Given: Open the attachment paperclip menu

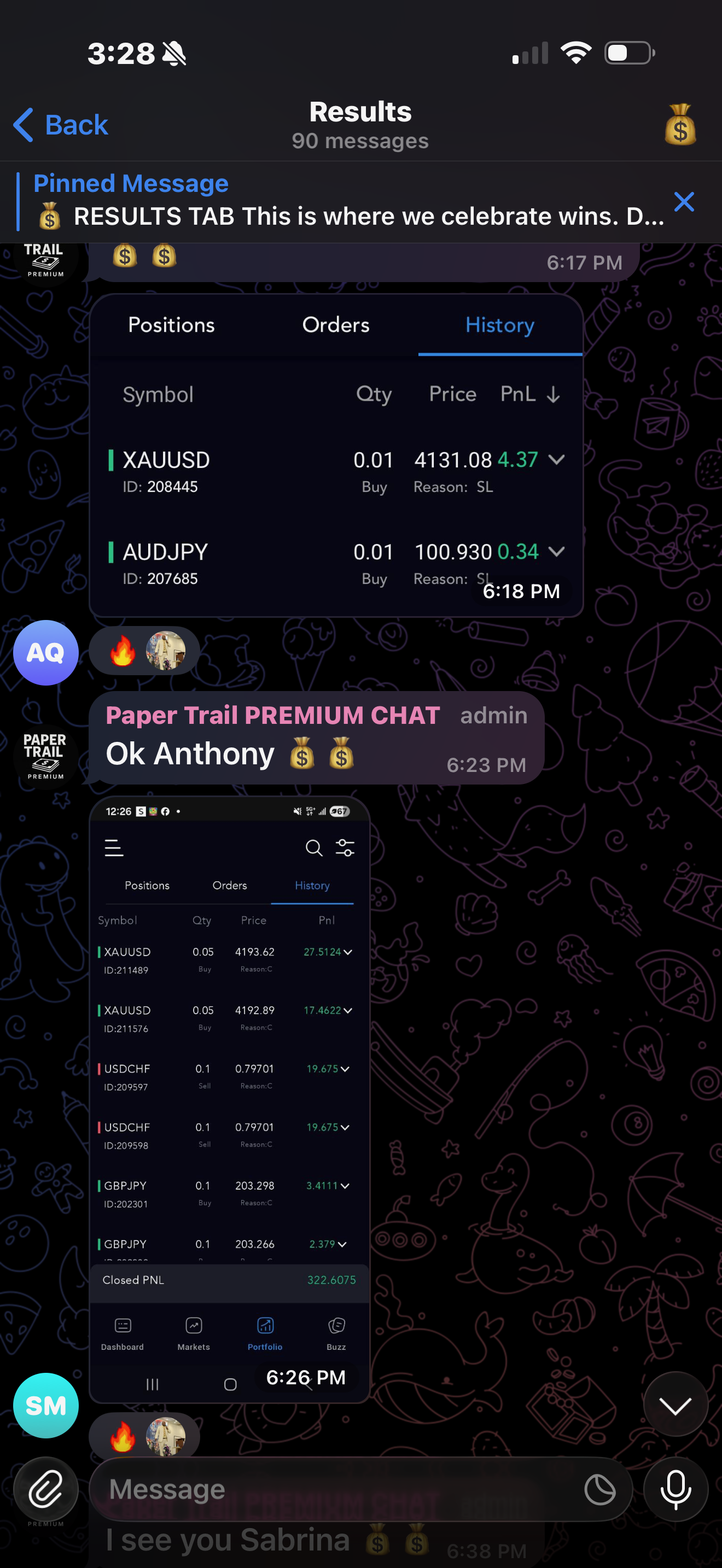Looking at the screenshot, I should click(45, 1490).
